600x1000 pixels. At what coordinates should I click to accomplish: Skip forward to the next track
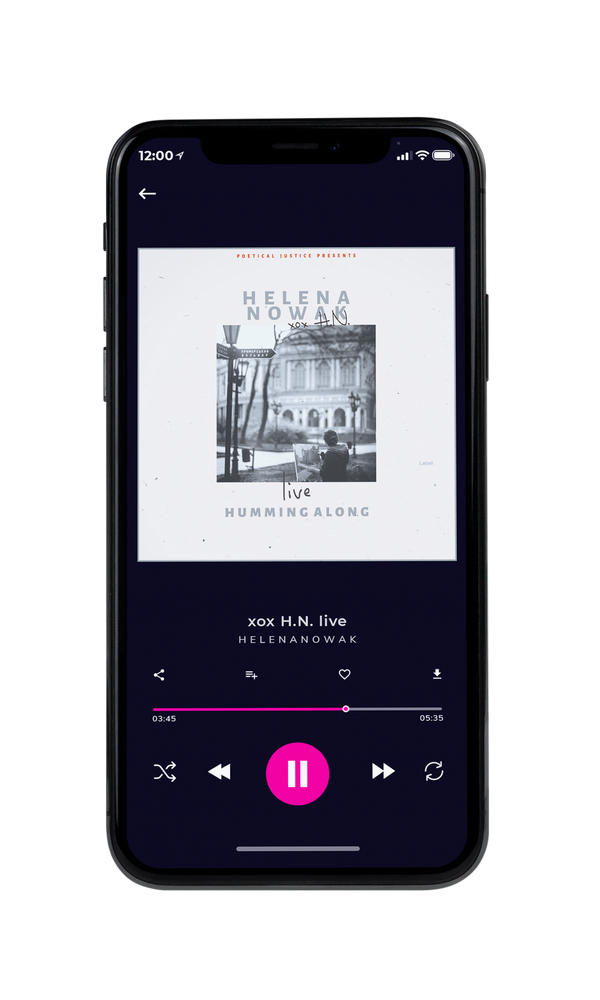point(383,771)
